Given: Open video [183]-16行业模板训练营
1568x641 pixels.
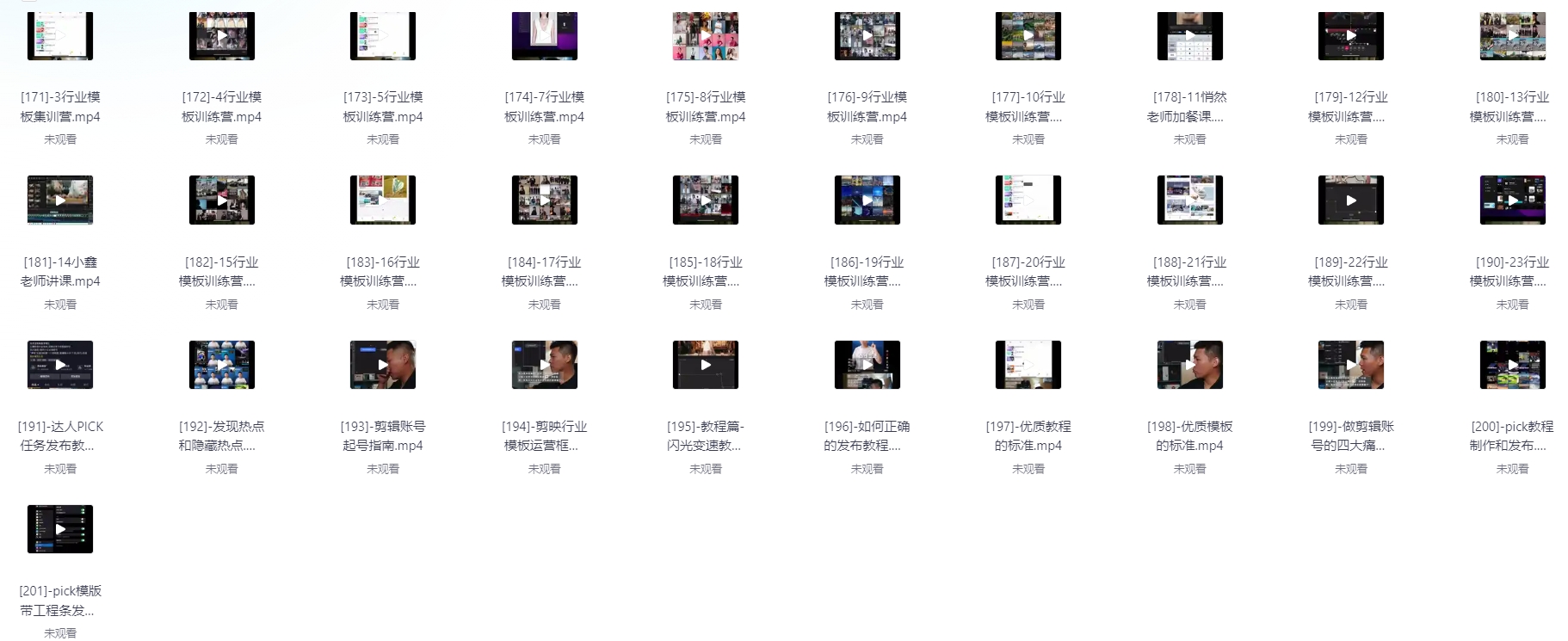Looking at the screenshot, I should 383,200.
